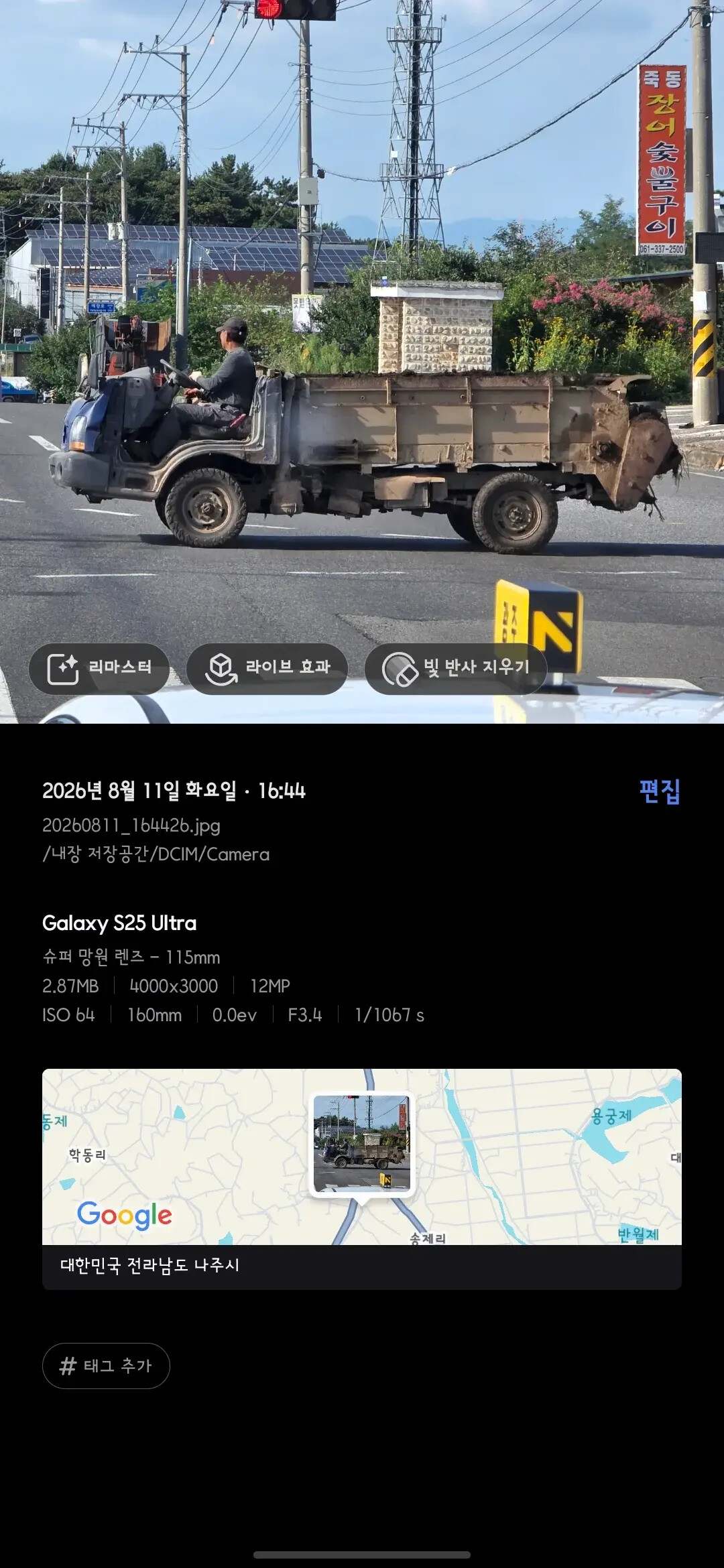Tap the 리마스터 remaster button
The height and width of the screenshot is (1568, 724).
click(99, 668)
